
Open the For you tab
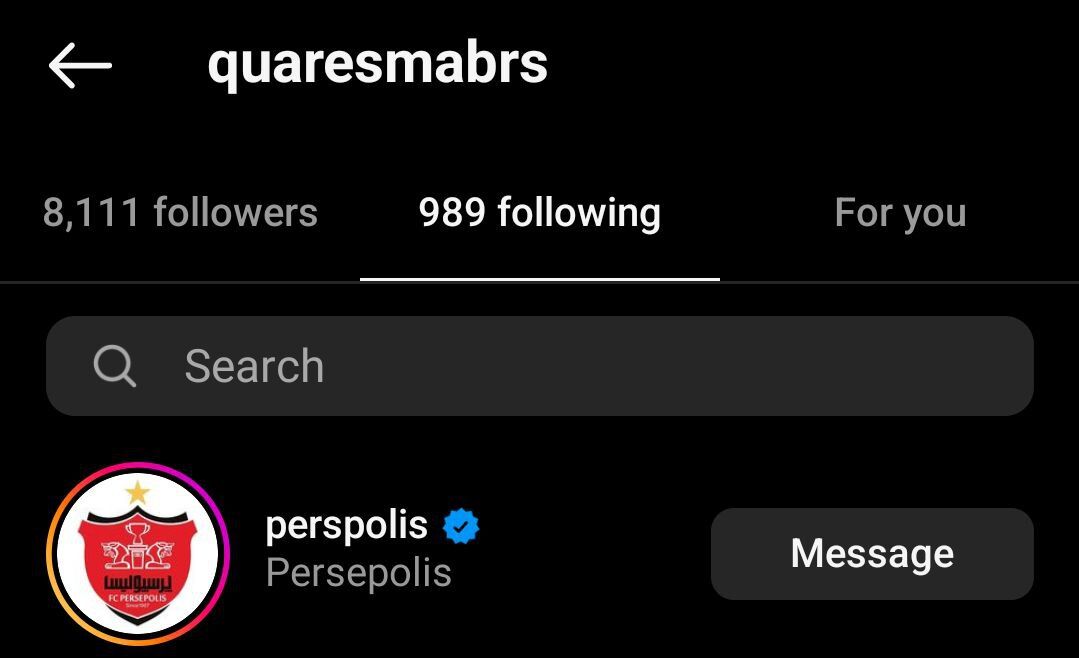click(x=900, y=213)
